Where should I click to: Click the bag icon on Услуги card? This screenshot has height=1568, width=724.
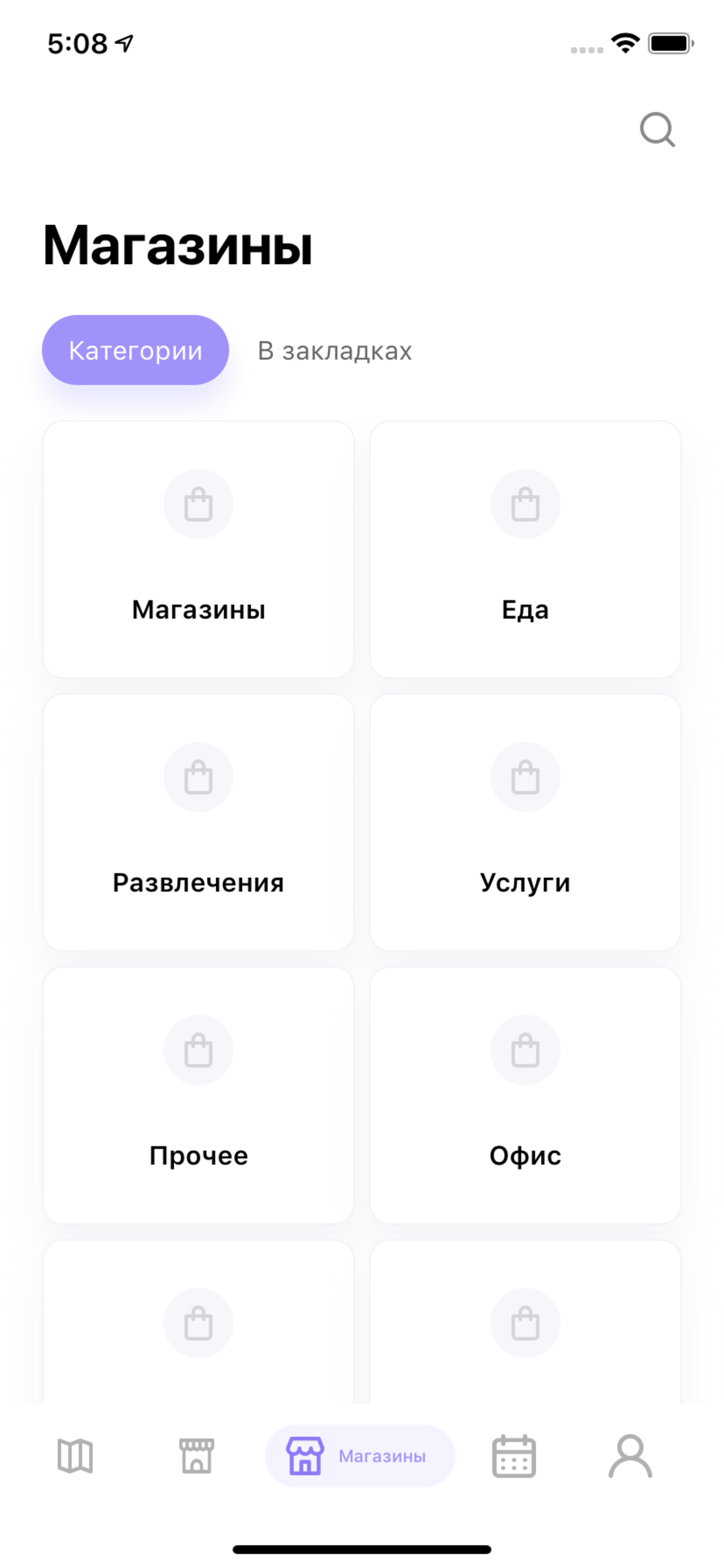(x=525, y=776)
